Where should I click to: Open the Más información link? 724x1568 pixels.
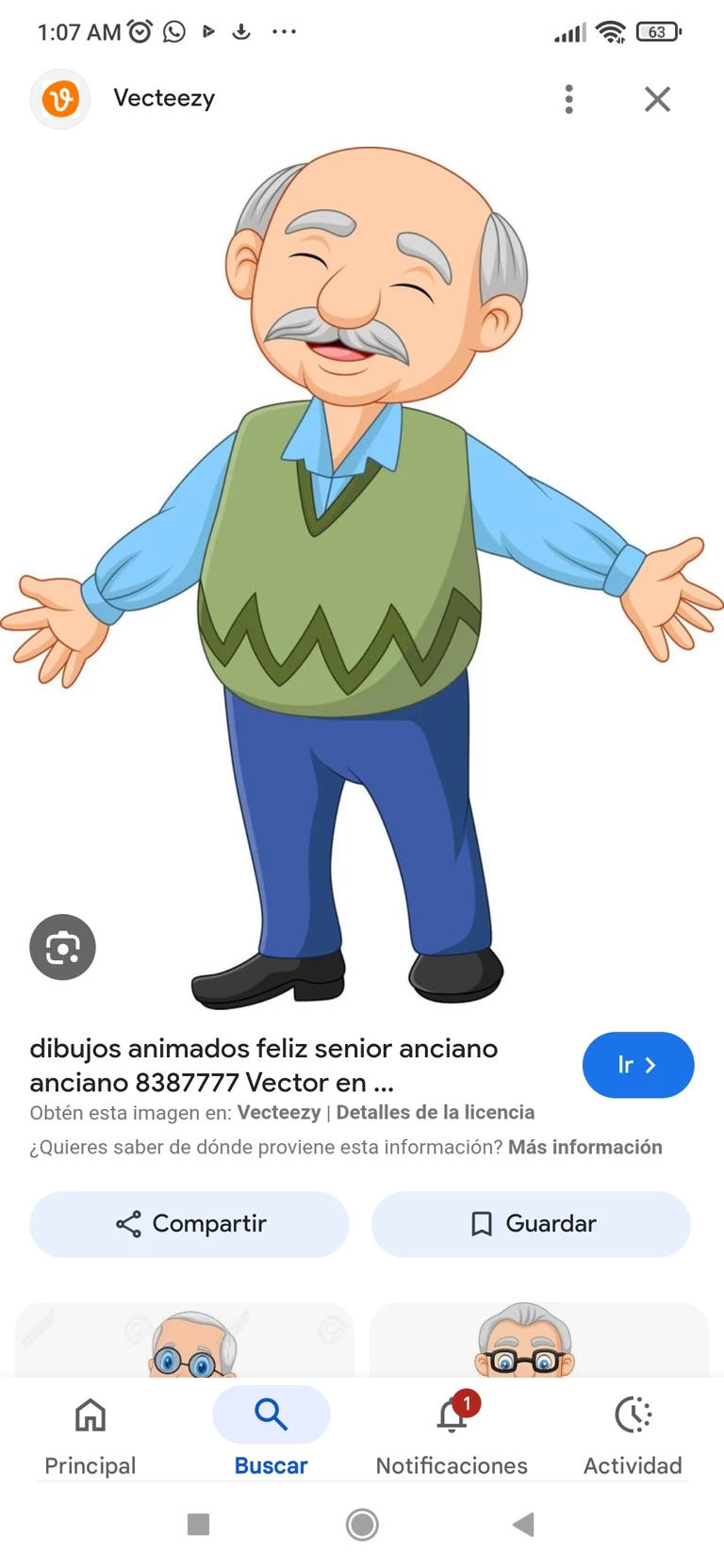click(x=584, y=1147)
